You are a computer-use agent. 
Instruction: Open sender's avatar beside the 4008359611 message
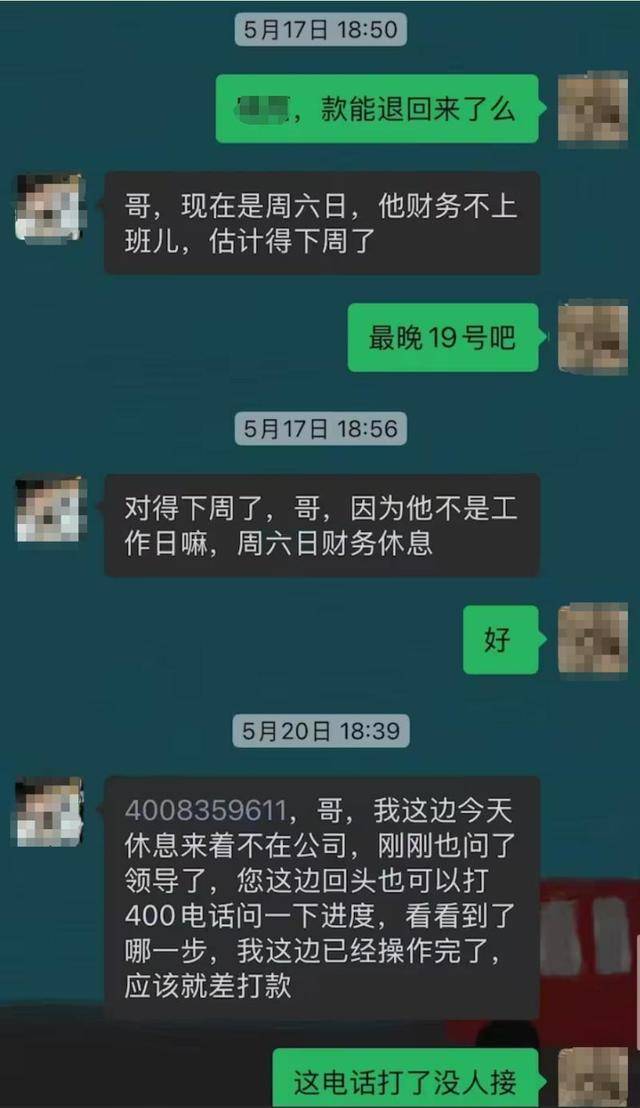49,810
